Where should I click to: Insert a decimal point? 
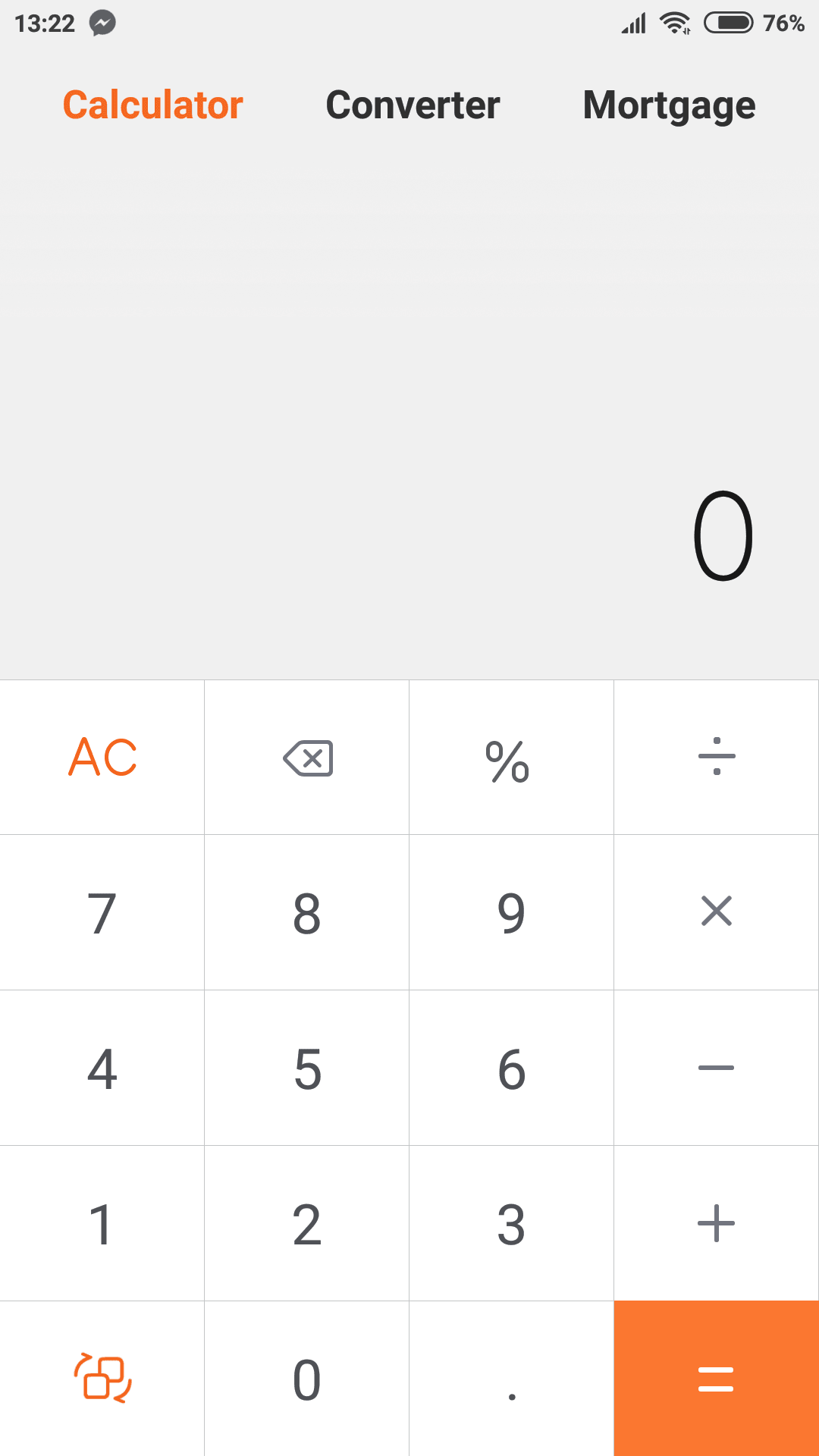(x=512, y=1379)
